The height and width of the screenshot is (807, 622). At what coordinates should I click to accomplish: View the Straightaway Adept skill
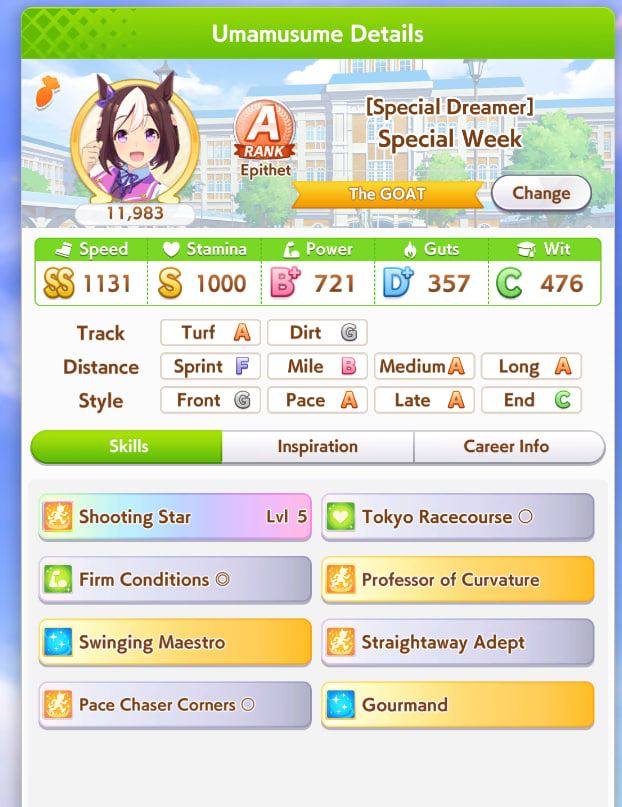click(x=458, y=642)
